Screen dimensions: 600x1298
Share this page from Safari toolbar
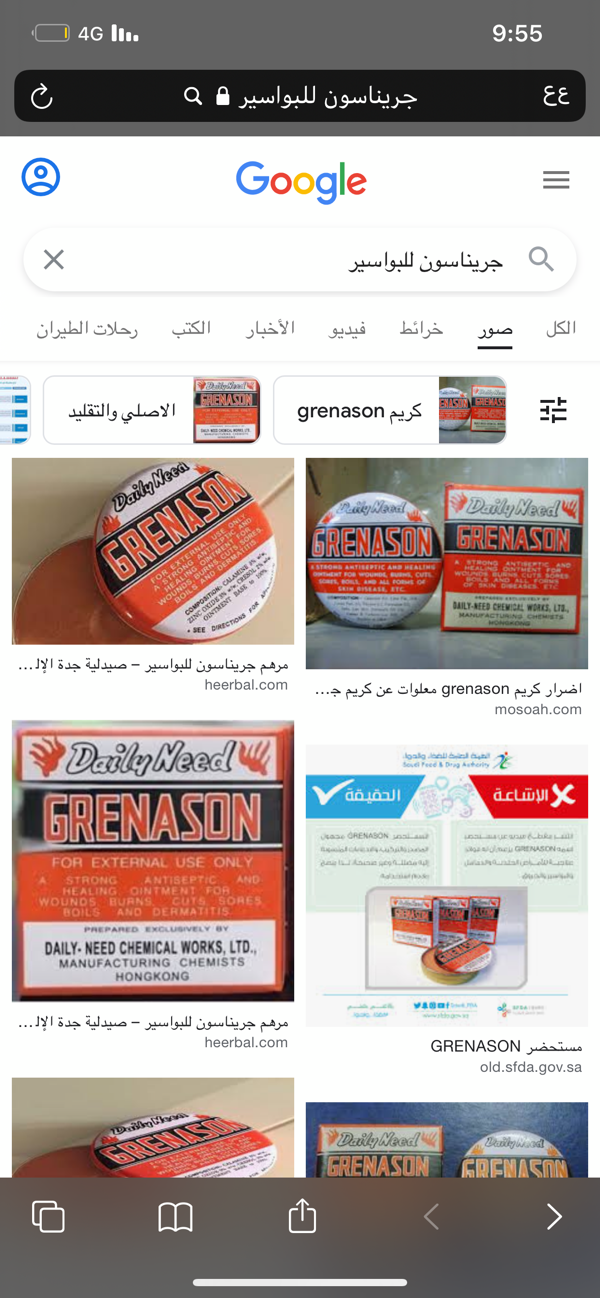[302, 1215]
